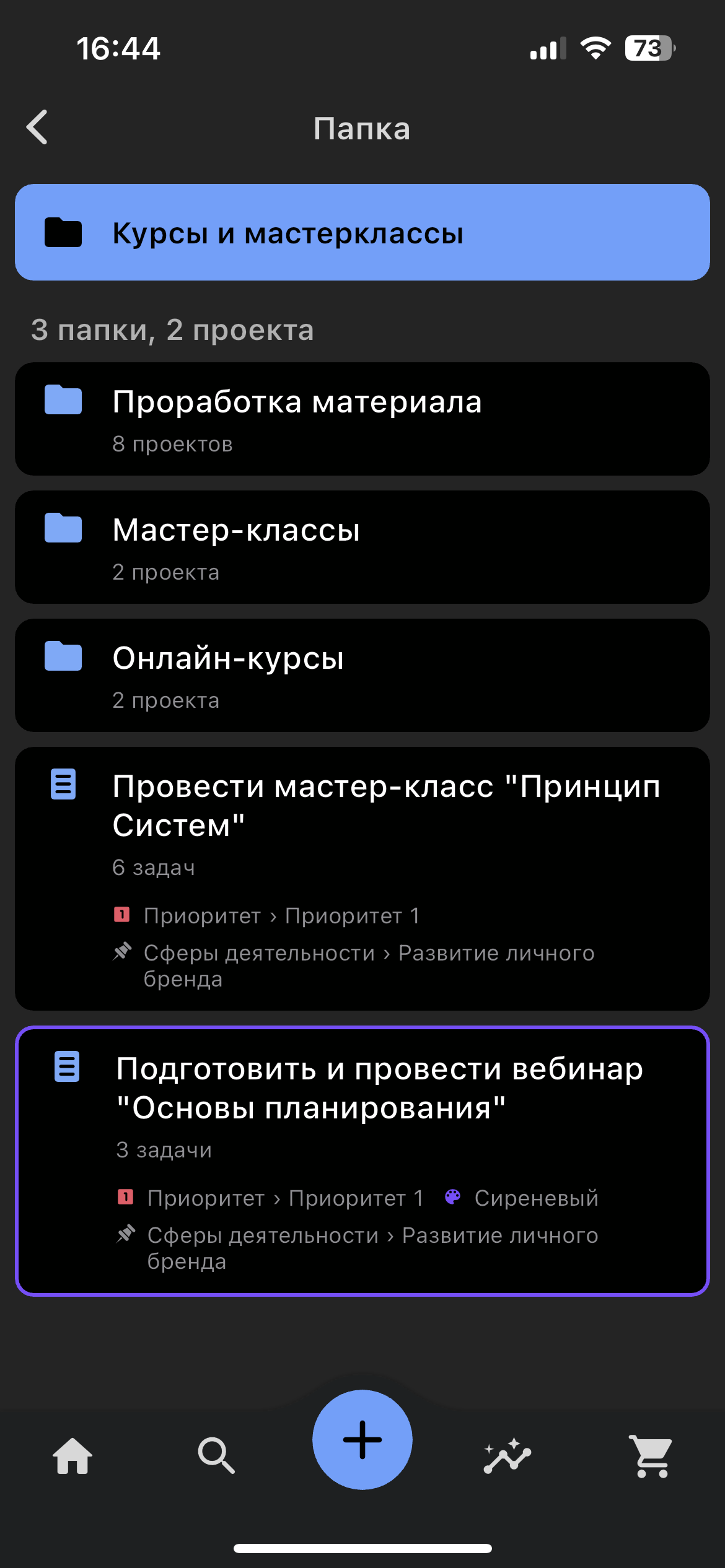Open the Проработка материала folder
The height and width of the screenshot is (1568, 725).
(x=362, y=419)
